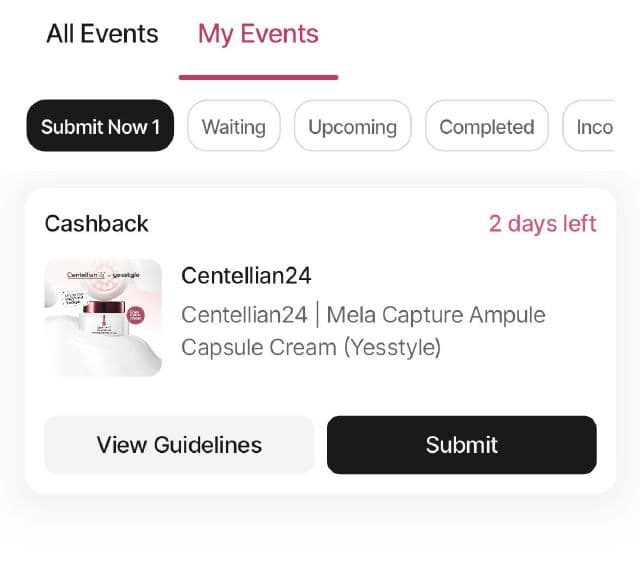Filter by Completed events

point(487,127)
